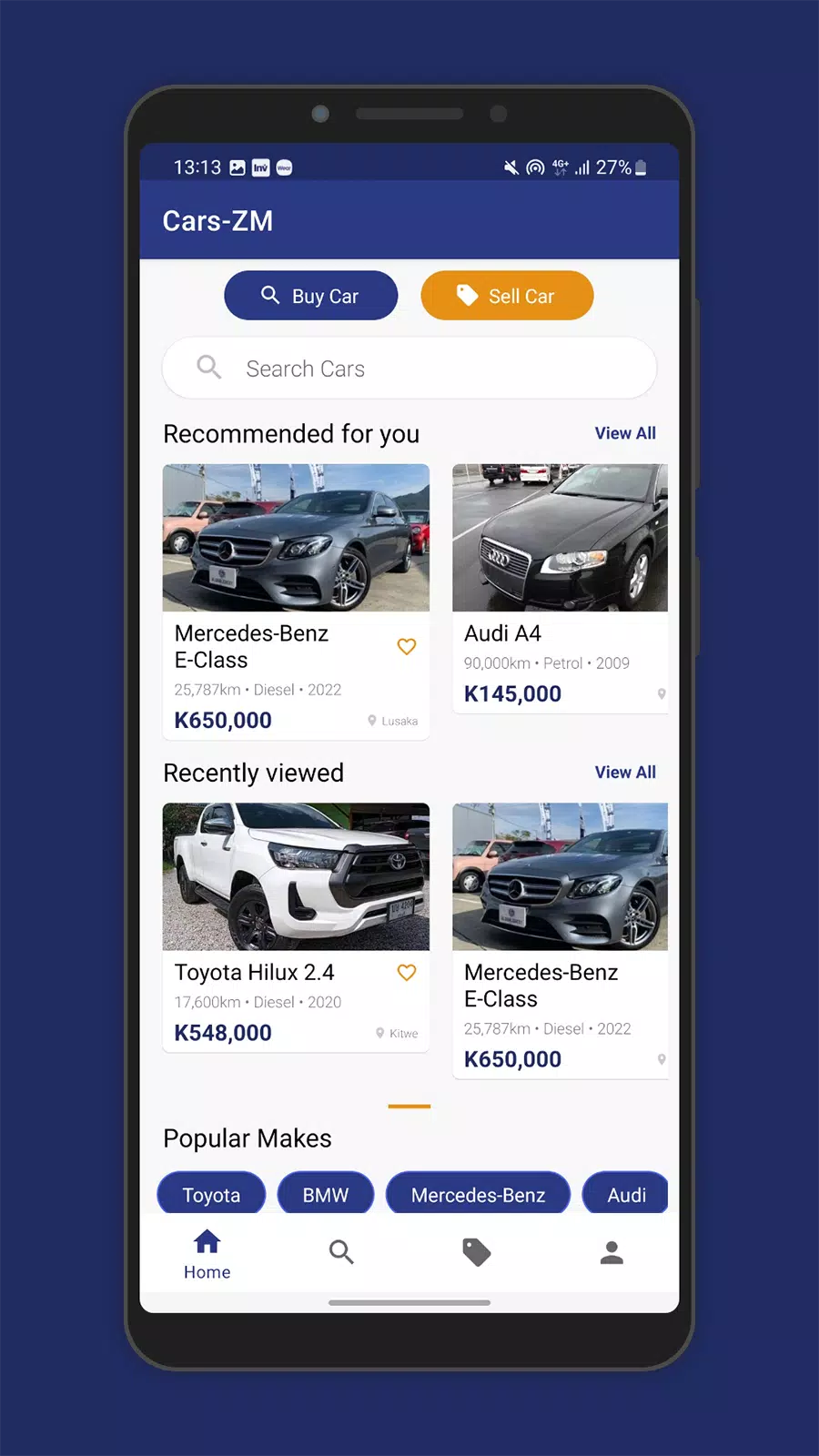The height and width of the screenshot is (1456, 819).
Task: Open the Audi A4 listing
Action: coord(560,587)
